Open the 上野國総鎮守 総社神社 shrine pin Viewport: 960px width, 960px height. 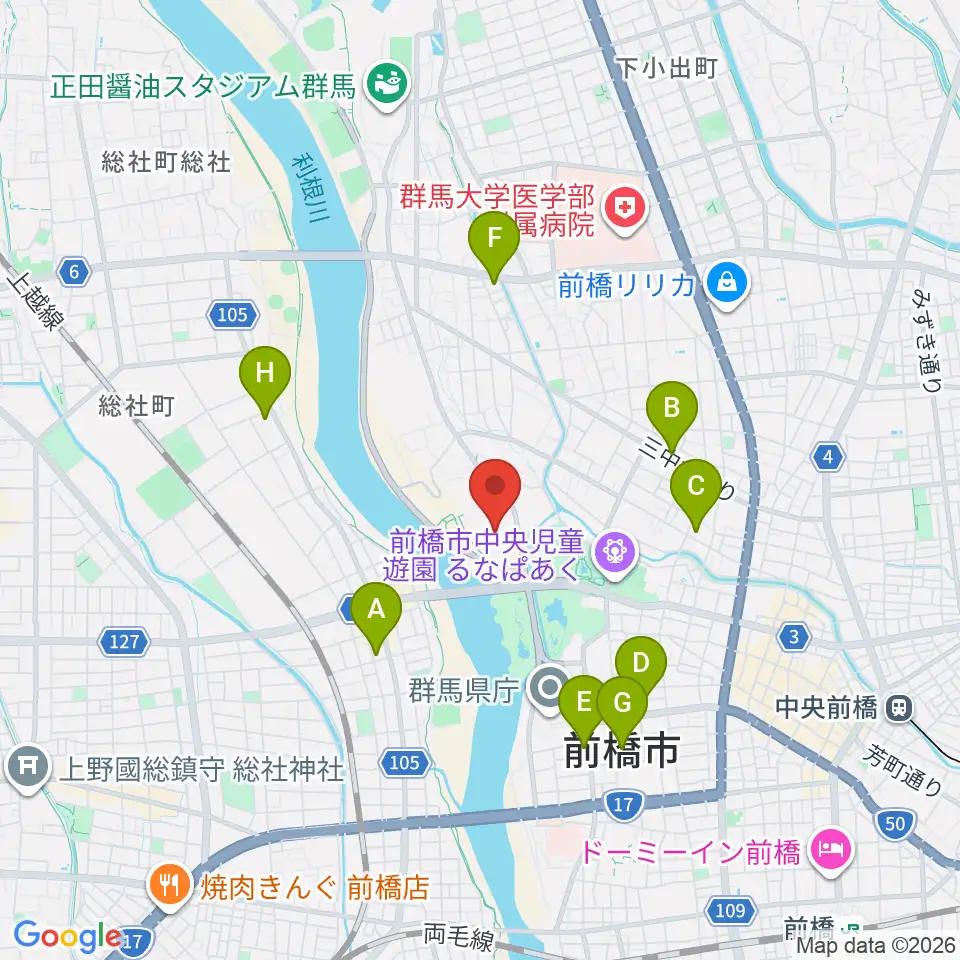[28, 769]
